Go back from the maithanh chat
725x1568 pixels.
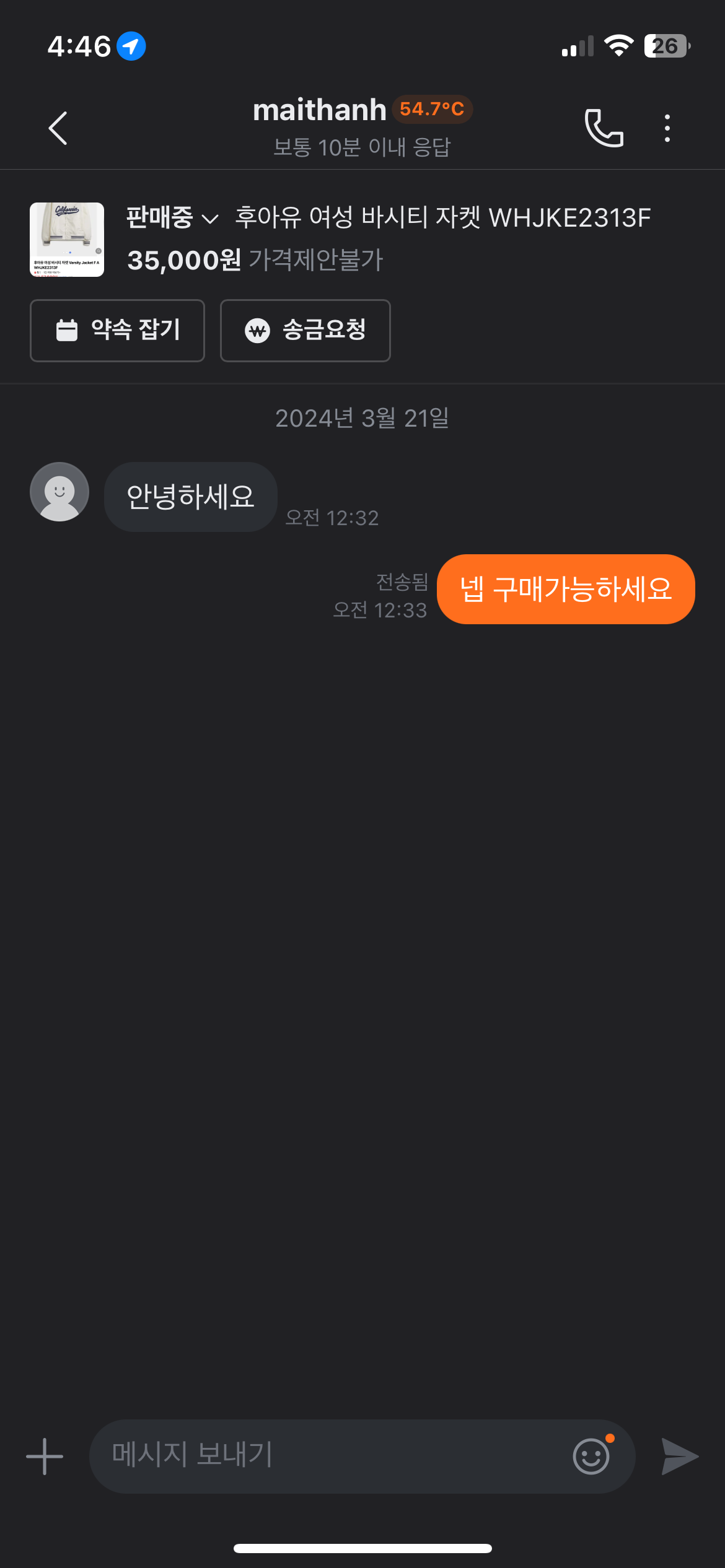point(58,128)
